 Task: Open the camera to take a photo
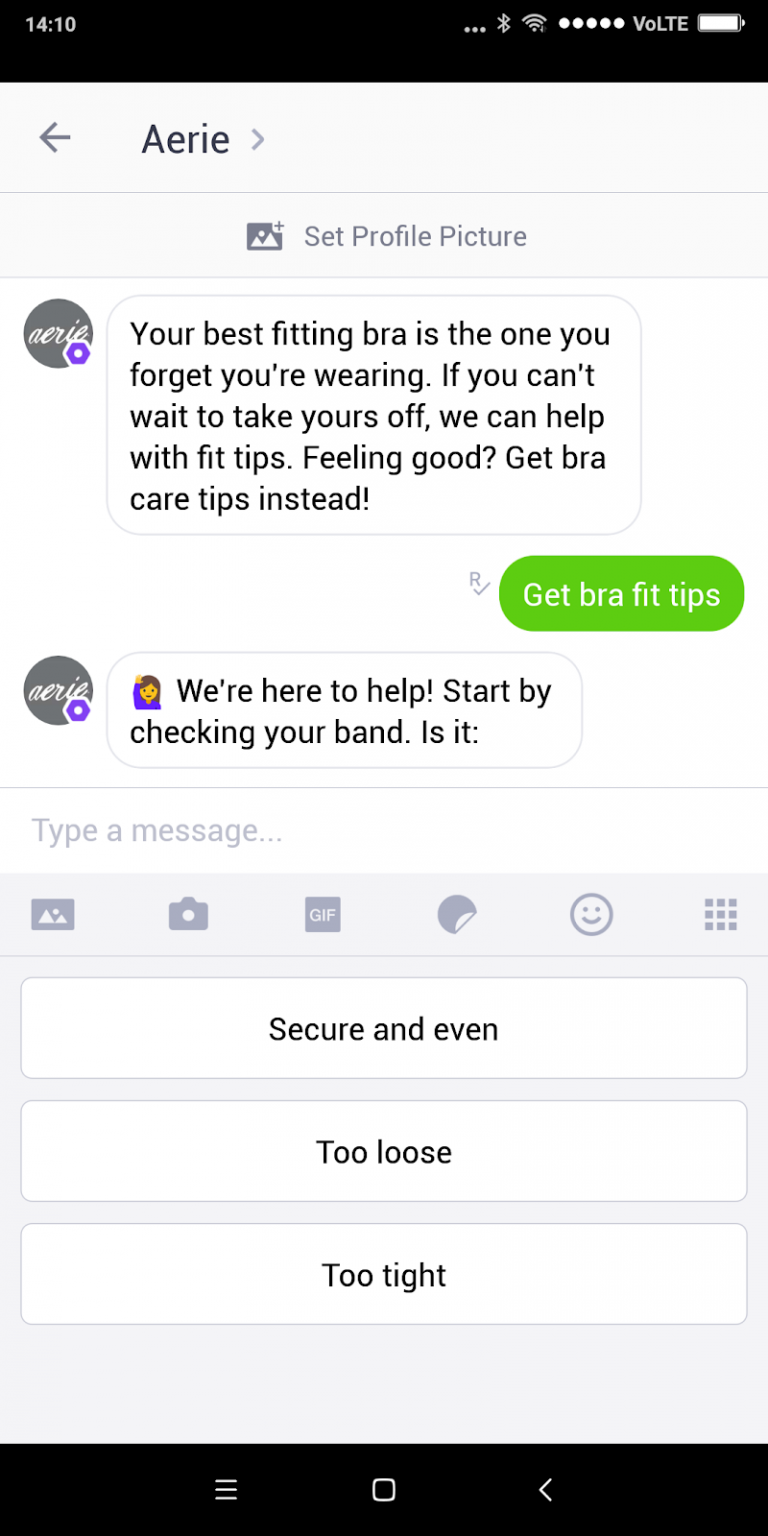pyautogui.click(x=188, y=914)
